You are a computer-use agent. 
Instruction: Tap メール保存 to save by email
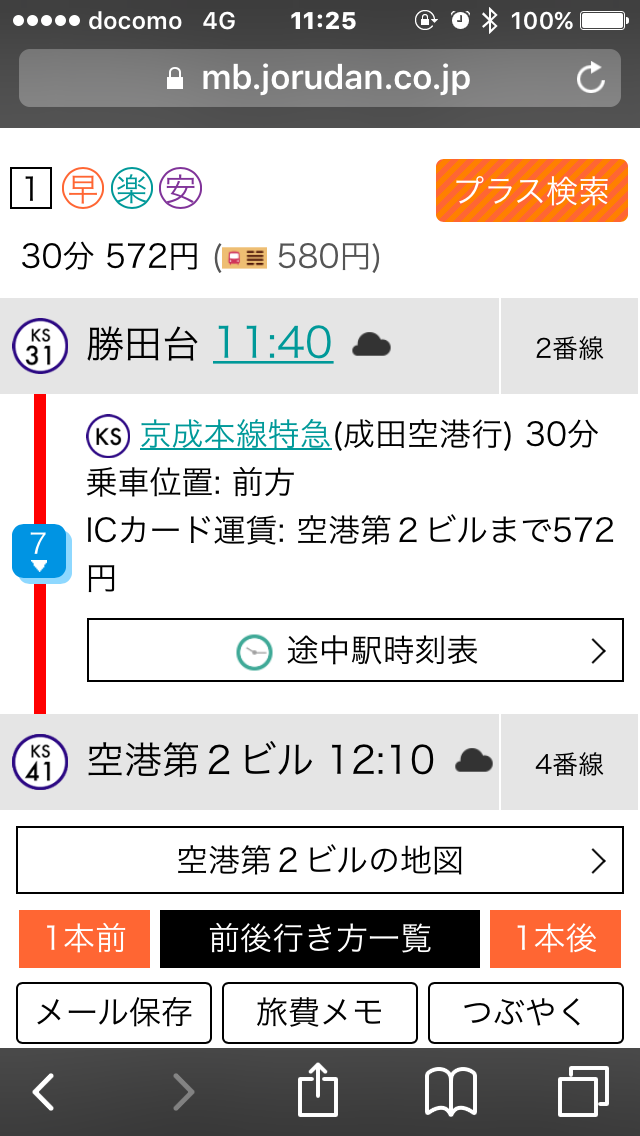[113, 1013]
